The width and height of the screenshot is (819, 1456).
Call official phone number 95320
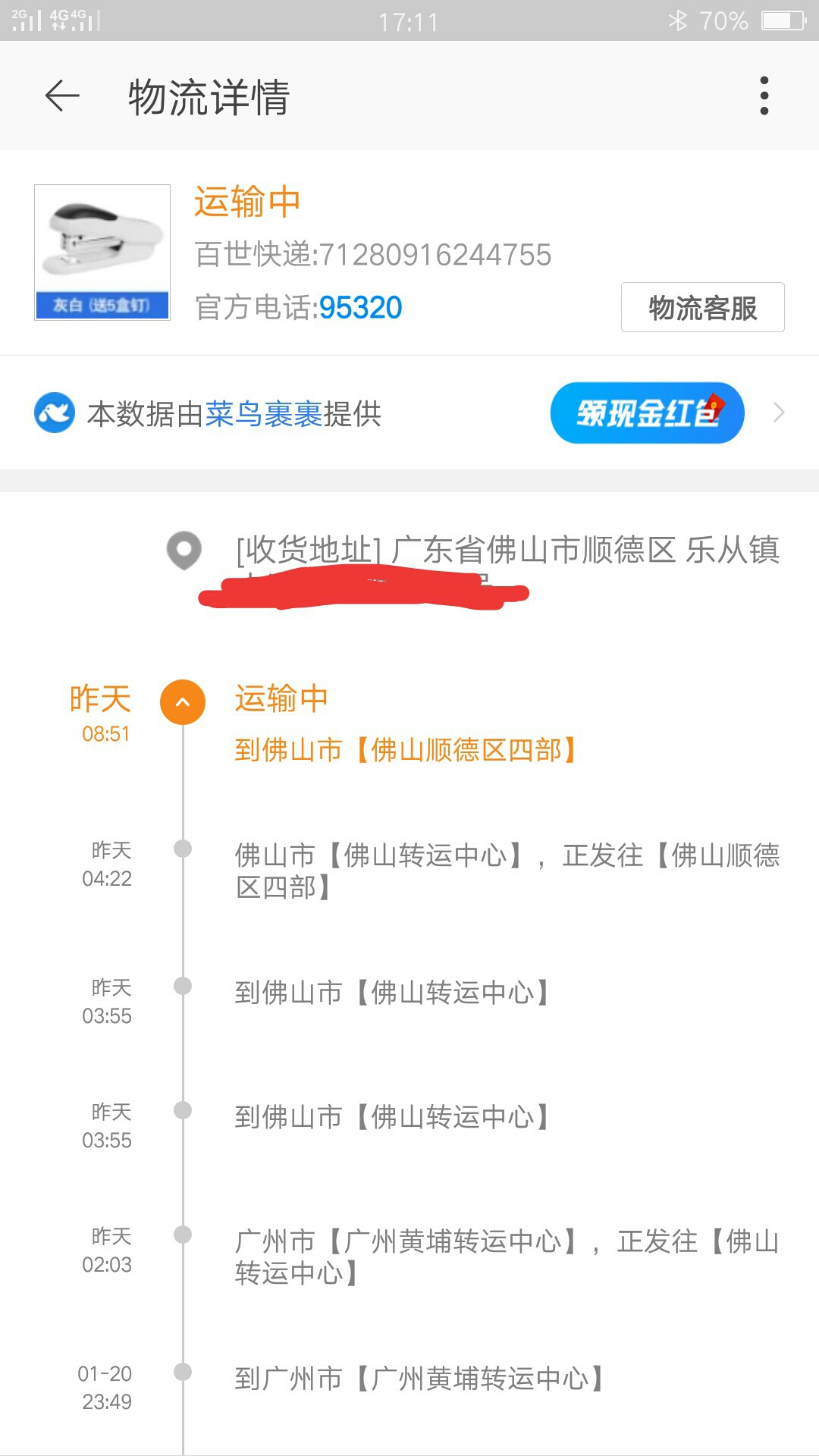tap(360, 307)
